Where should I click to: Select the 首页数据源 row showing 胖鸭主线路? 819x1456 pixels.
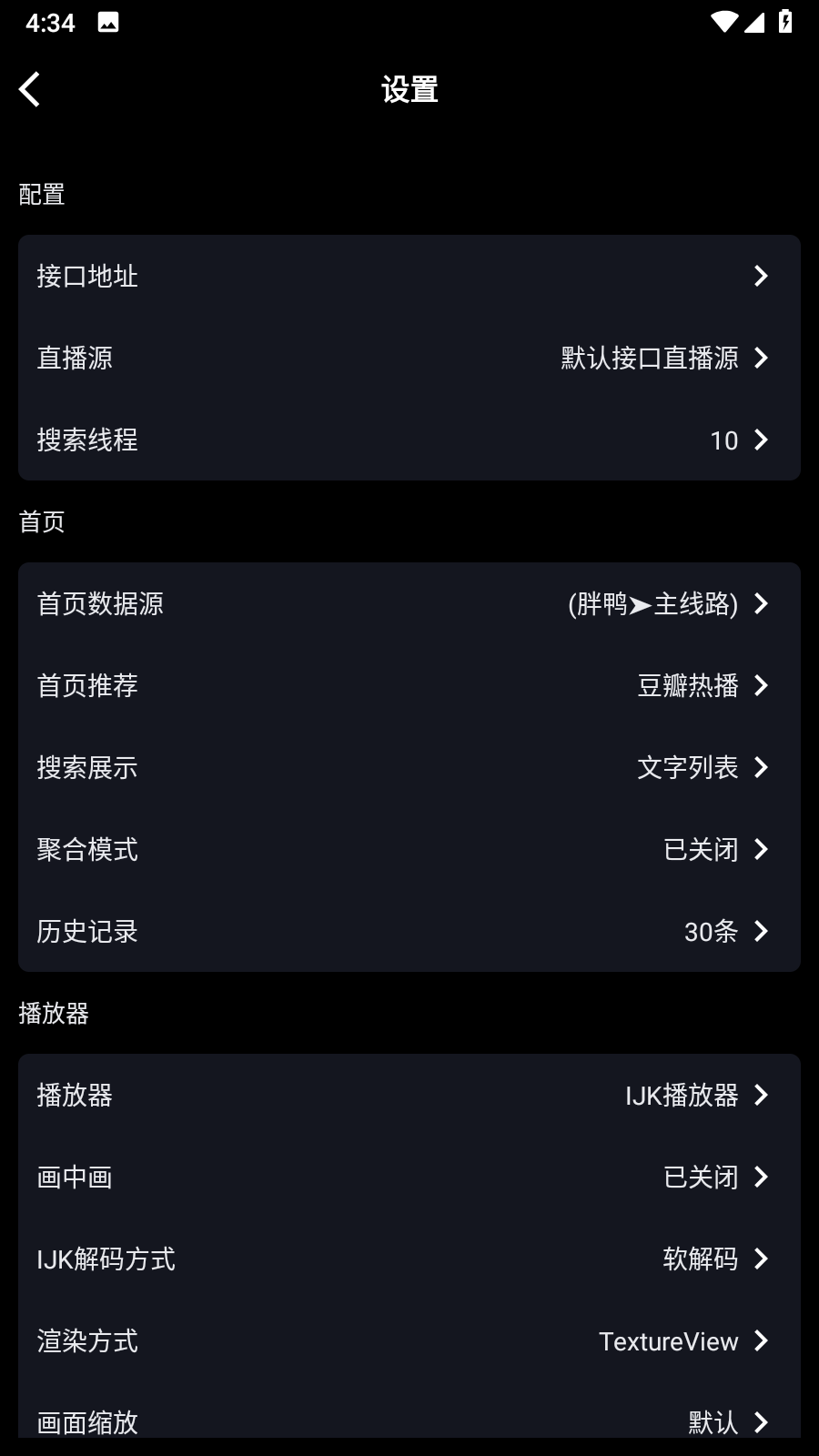(x=409, y=603)
